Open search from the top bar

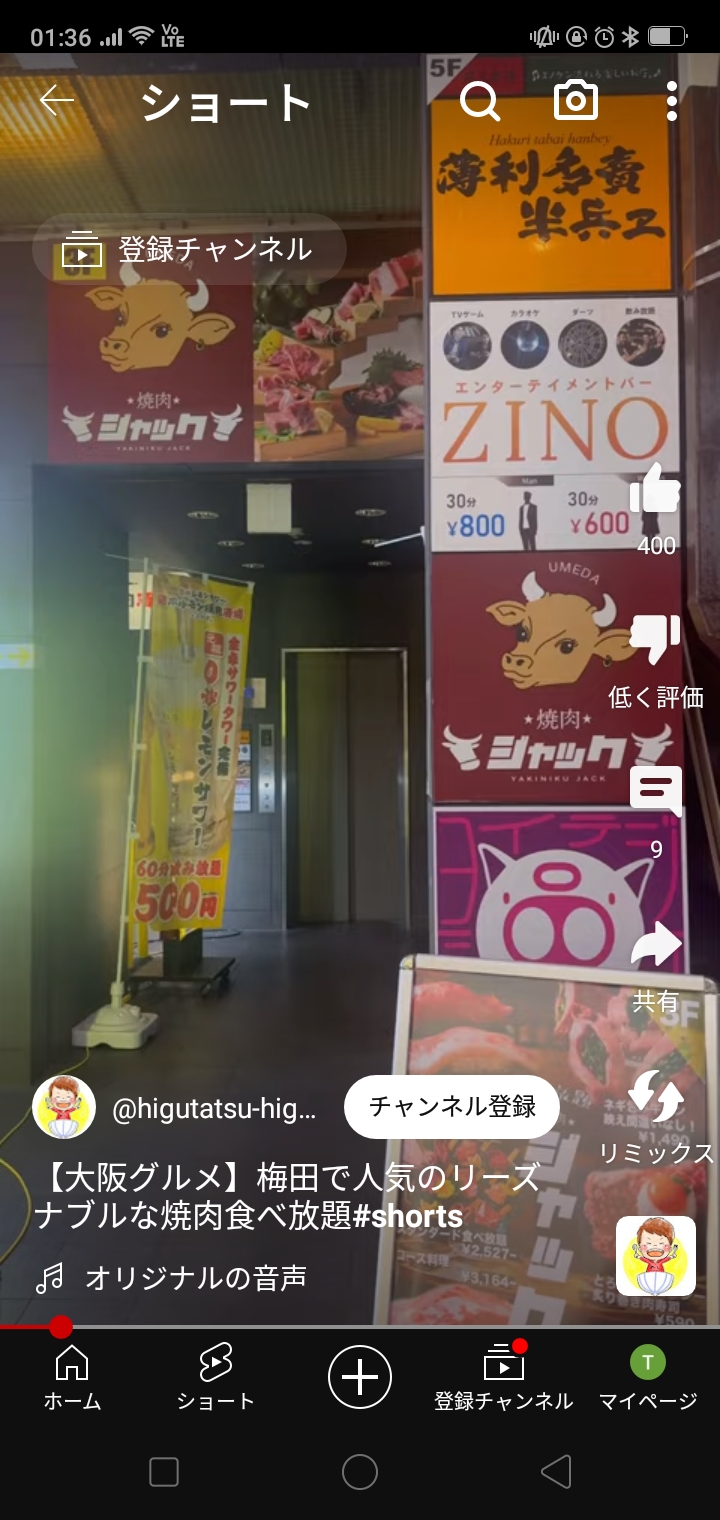[x=479, y=101]
